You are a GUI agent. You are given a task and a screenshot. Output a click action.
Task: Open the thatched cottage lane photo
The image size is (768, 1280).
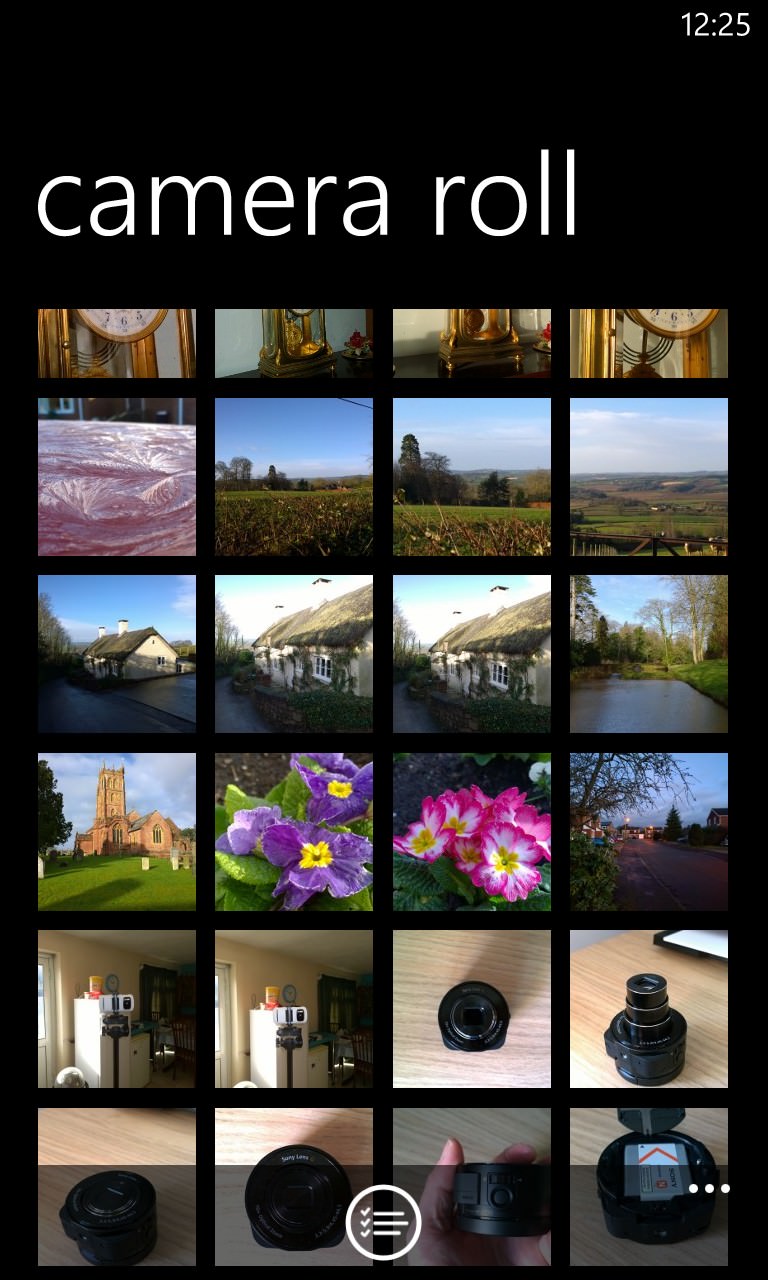117,653
